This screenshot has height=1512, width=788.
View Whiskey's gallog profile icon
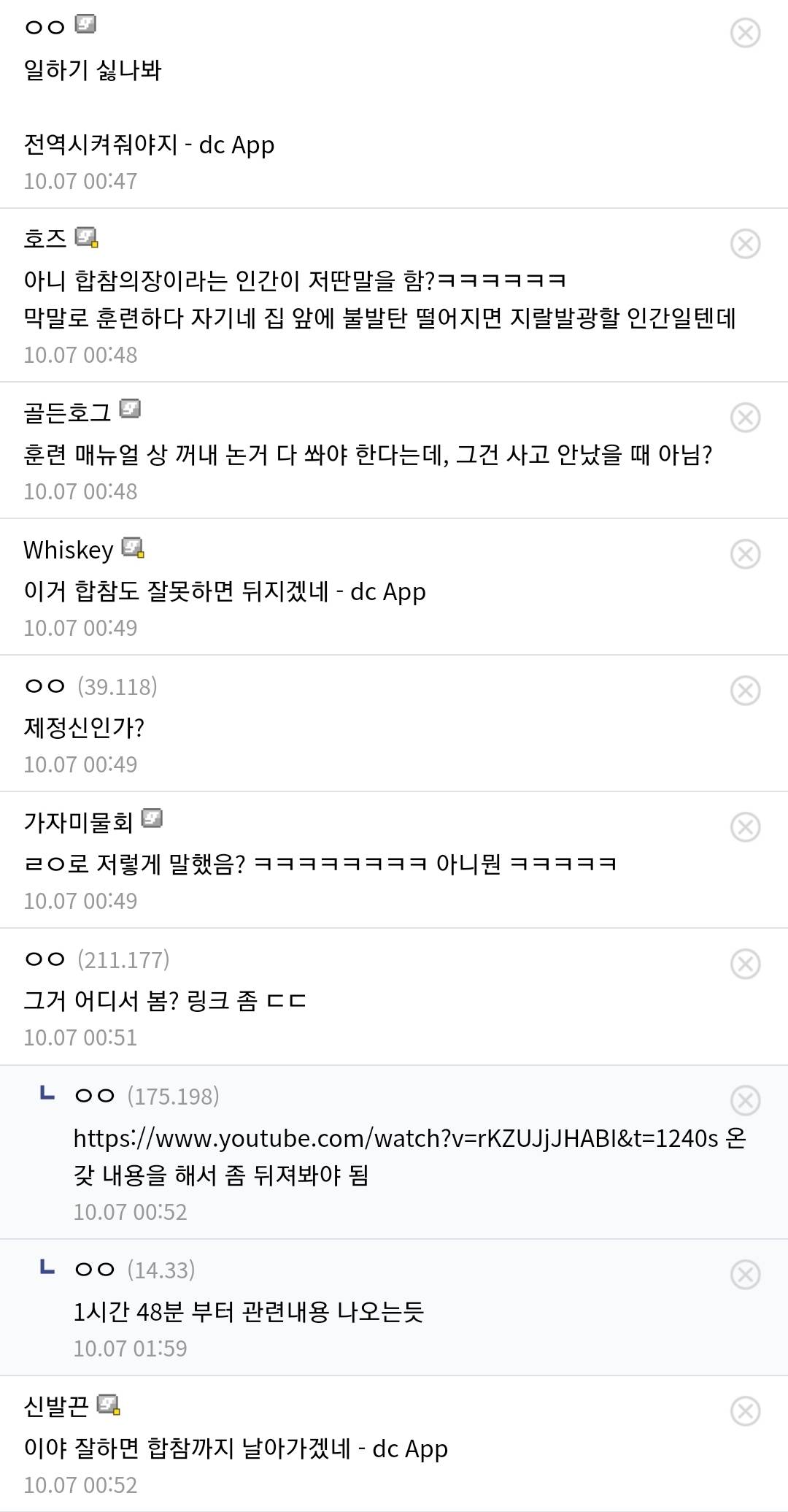pyautogui.click(x=133, y=548)
